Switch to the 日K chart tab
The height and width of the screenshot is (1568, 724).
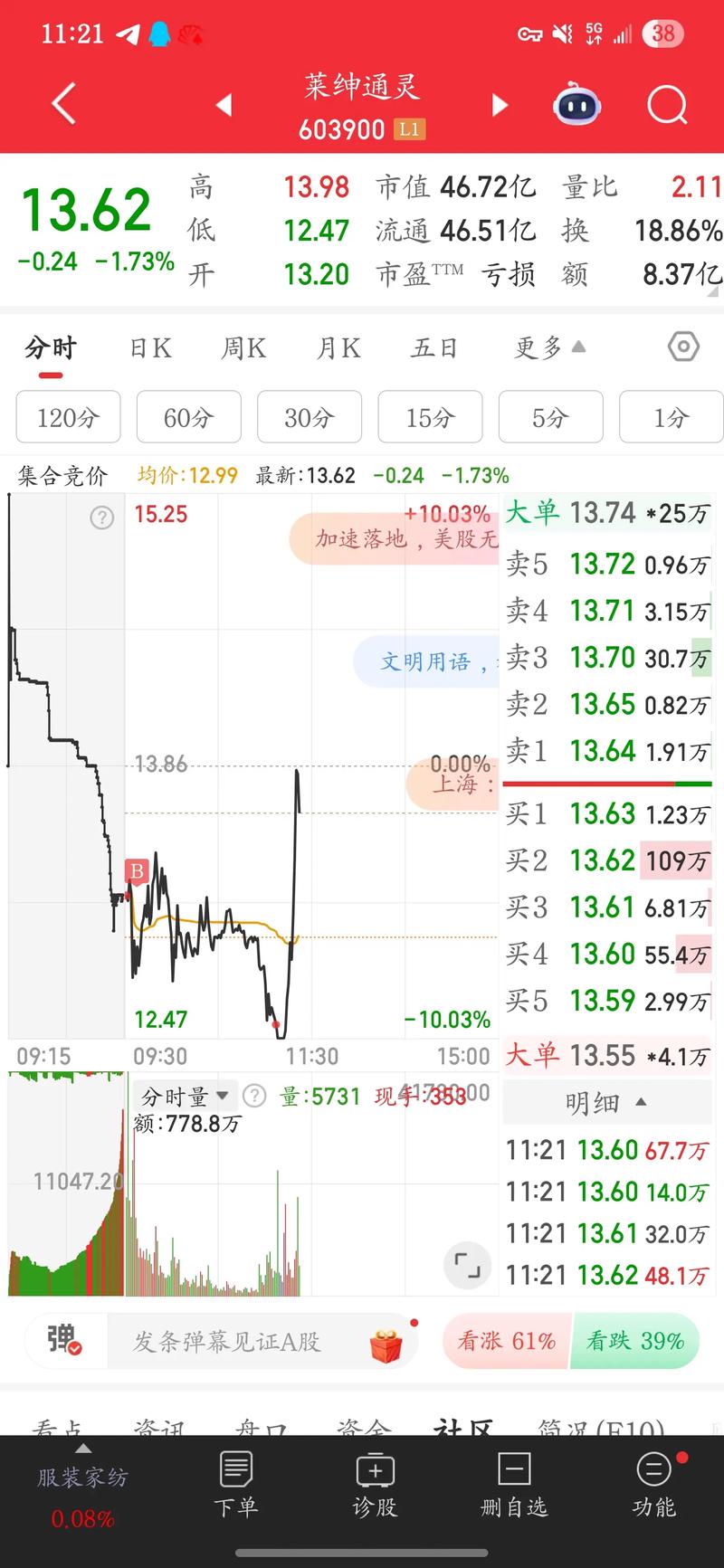pos(150,348)
